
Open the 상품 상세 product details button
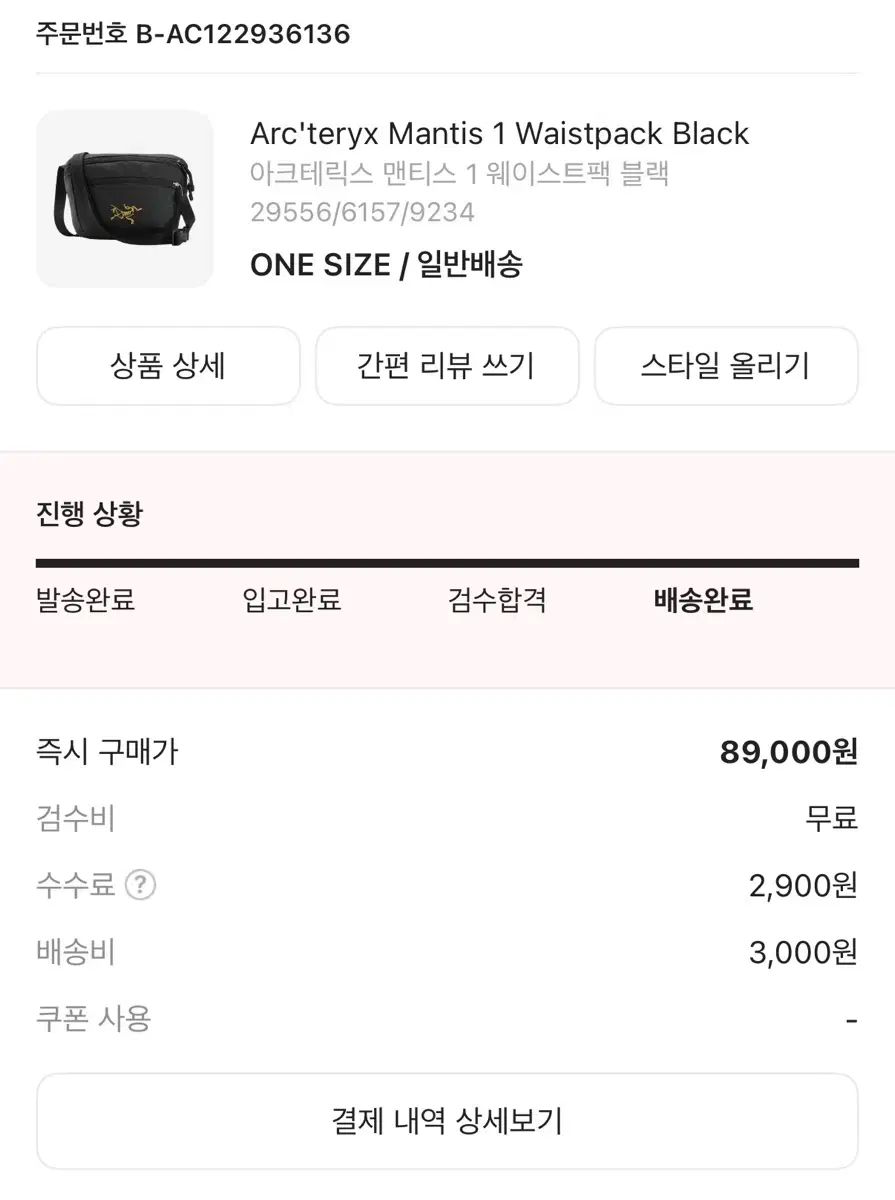[x=168, y=366]
